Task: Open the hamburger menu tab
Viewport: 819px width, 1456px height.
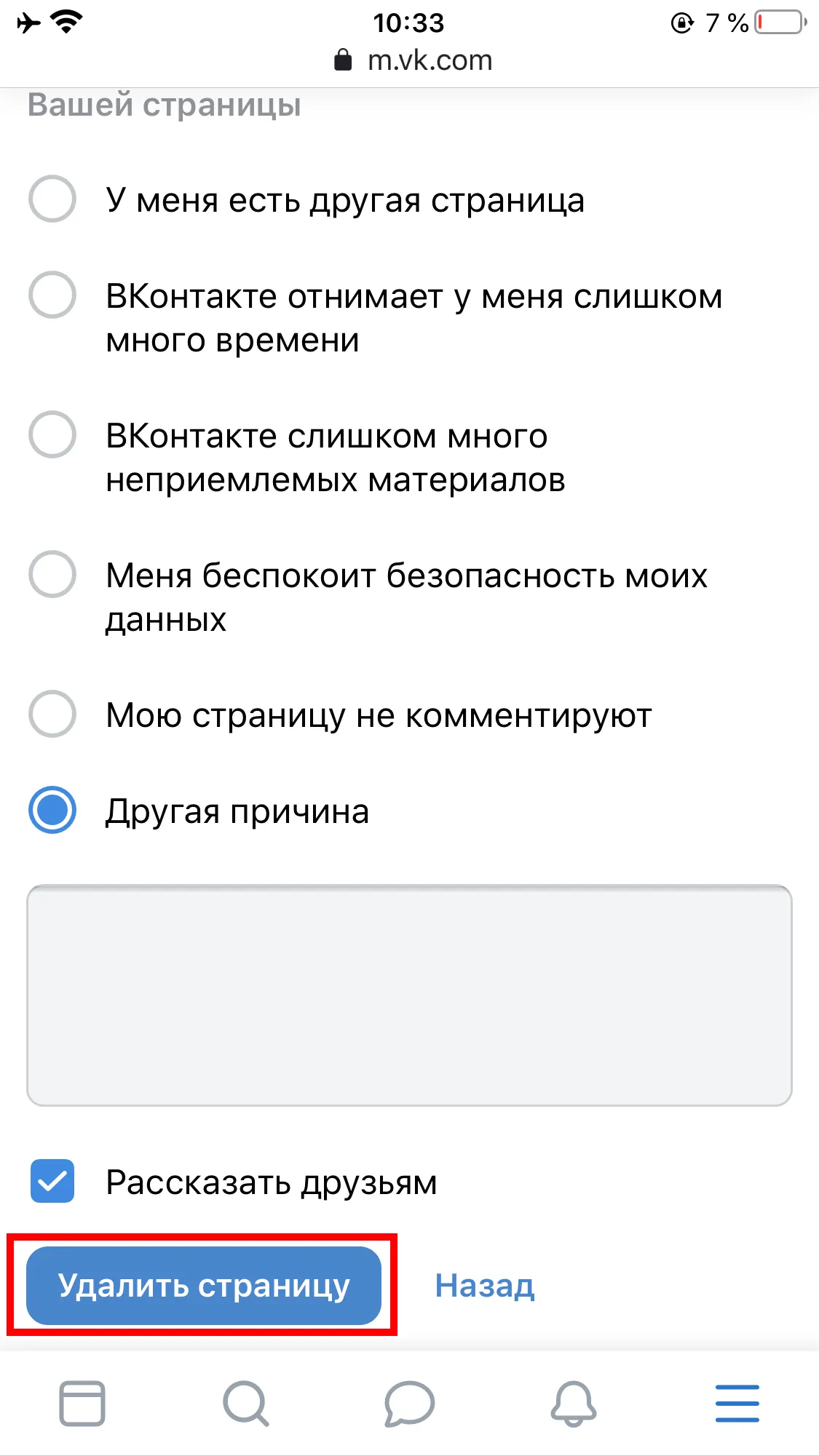Action: click(x=737, y=1403)
